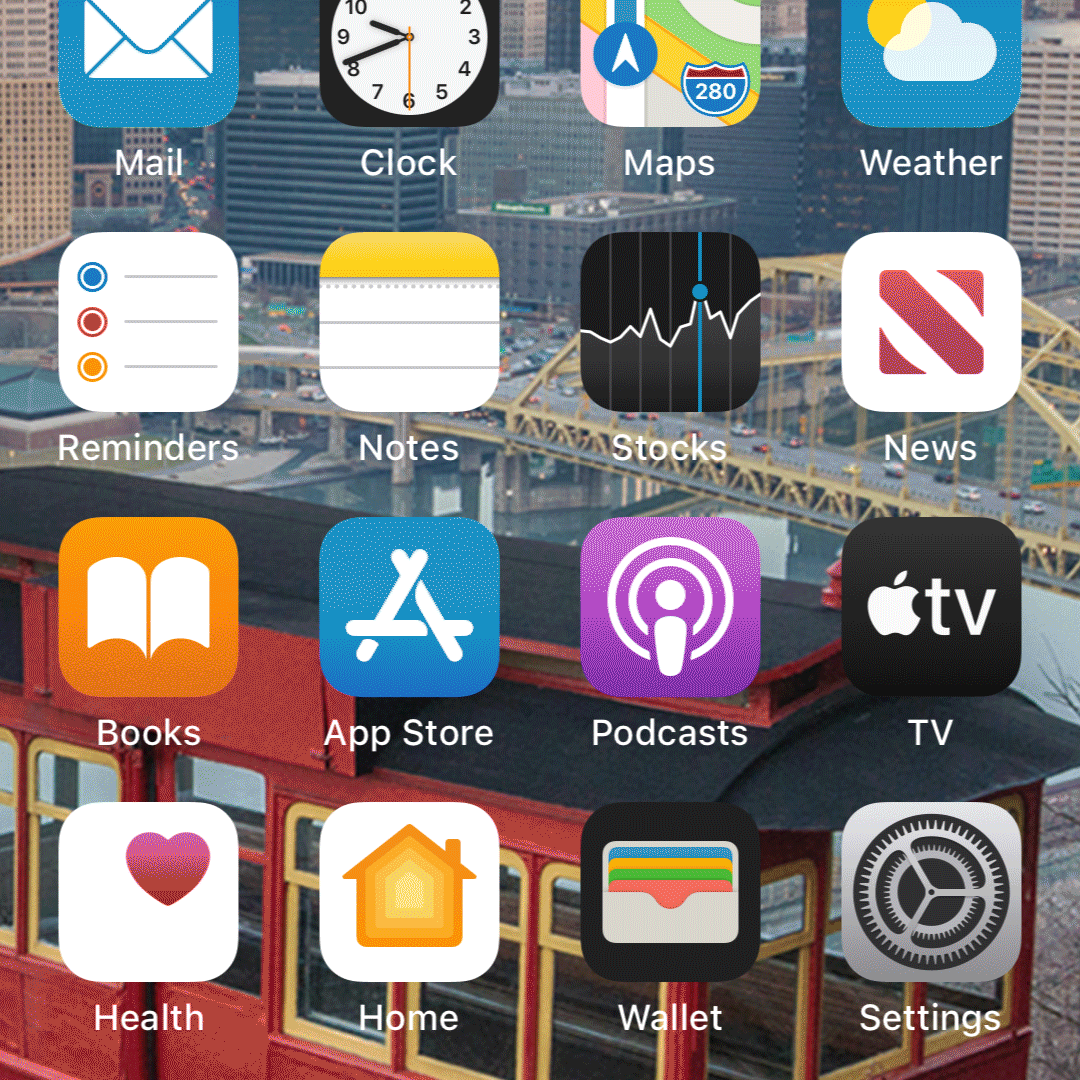The height and width of the screenshot is (1080, 1080).
Task: Open the Health app
Action: click(x=148, y=892)
